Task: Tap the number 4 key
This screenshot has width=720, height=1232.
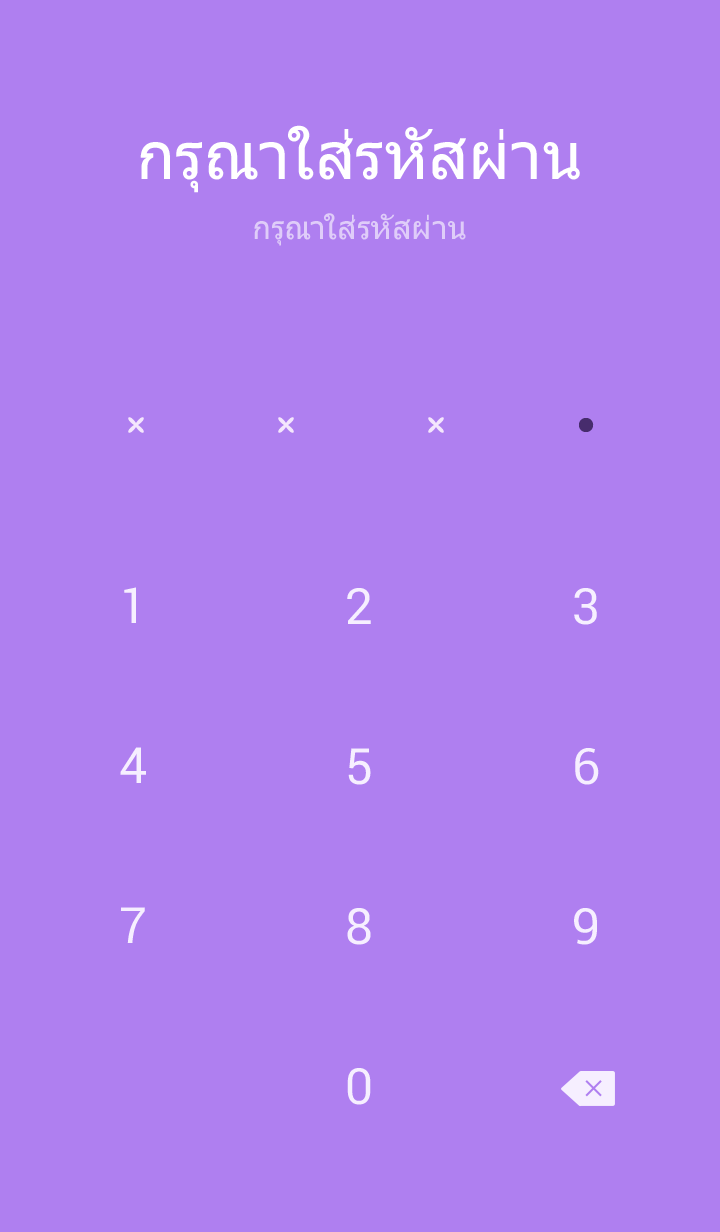Action: click(133, 767)
